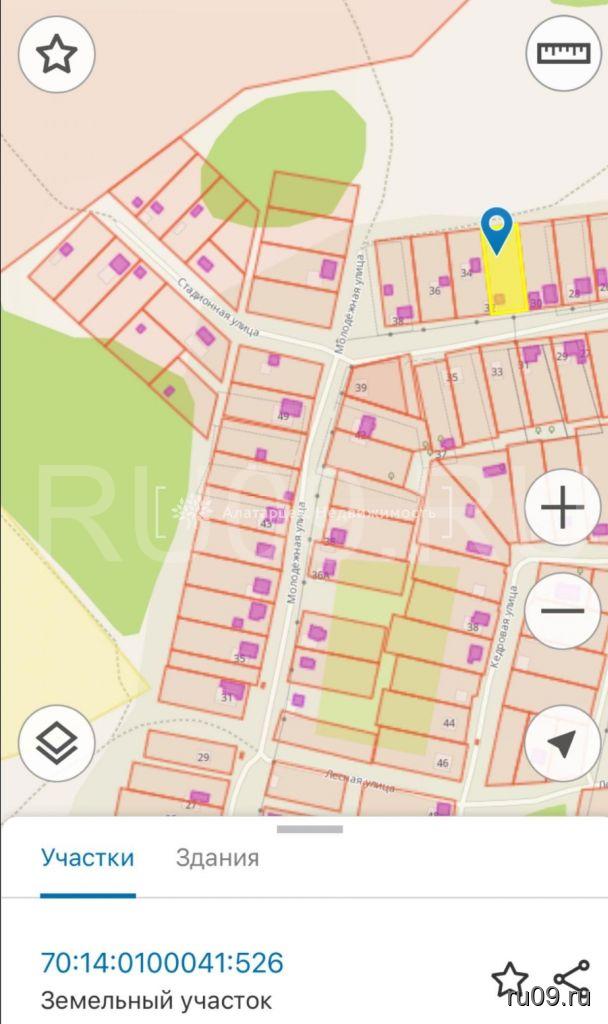Select the Участки tab

tap(87, 857)
